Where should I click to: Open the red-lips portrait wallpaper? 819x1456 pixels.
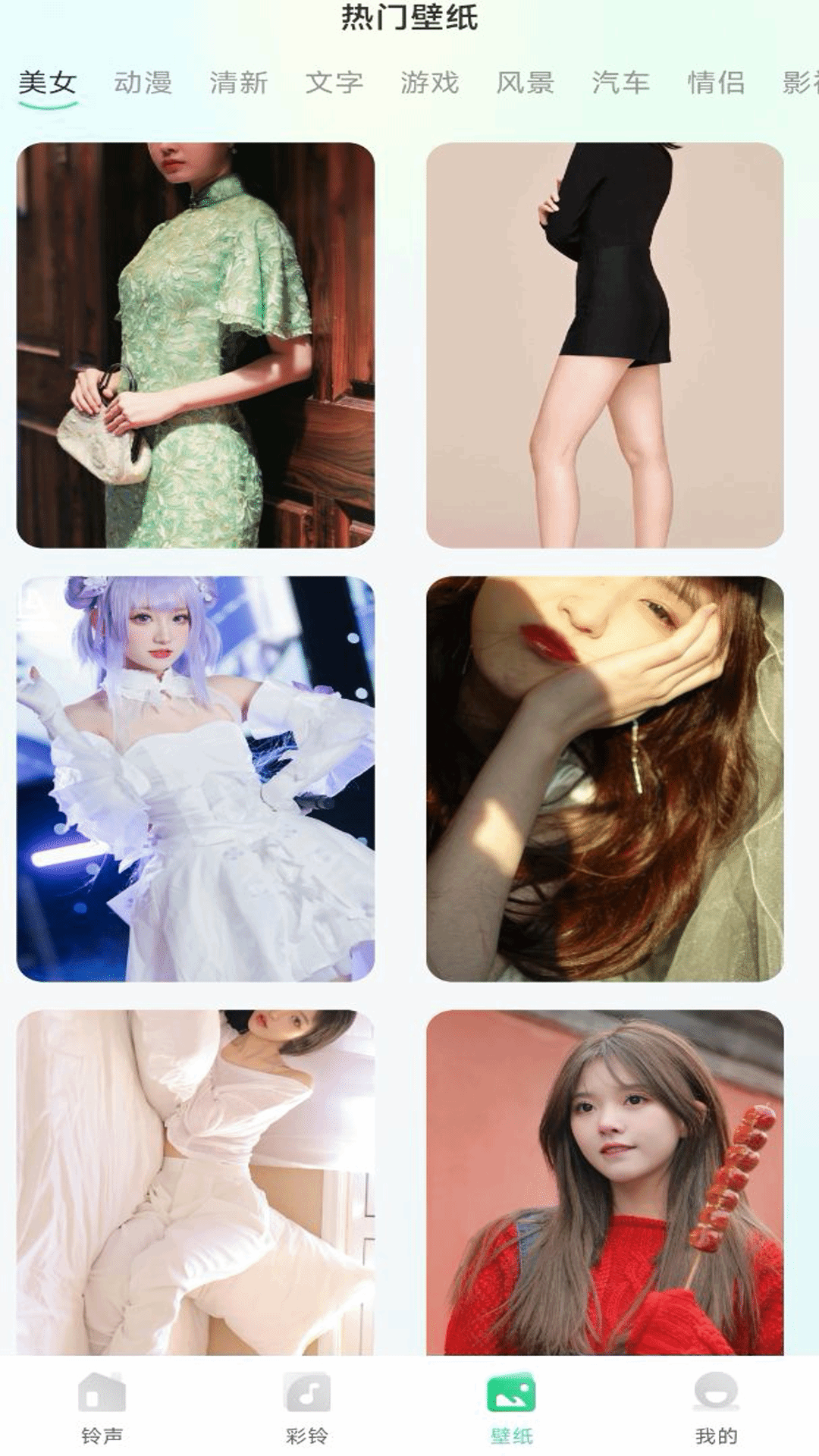coord(604,779)
